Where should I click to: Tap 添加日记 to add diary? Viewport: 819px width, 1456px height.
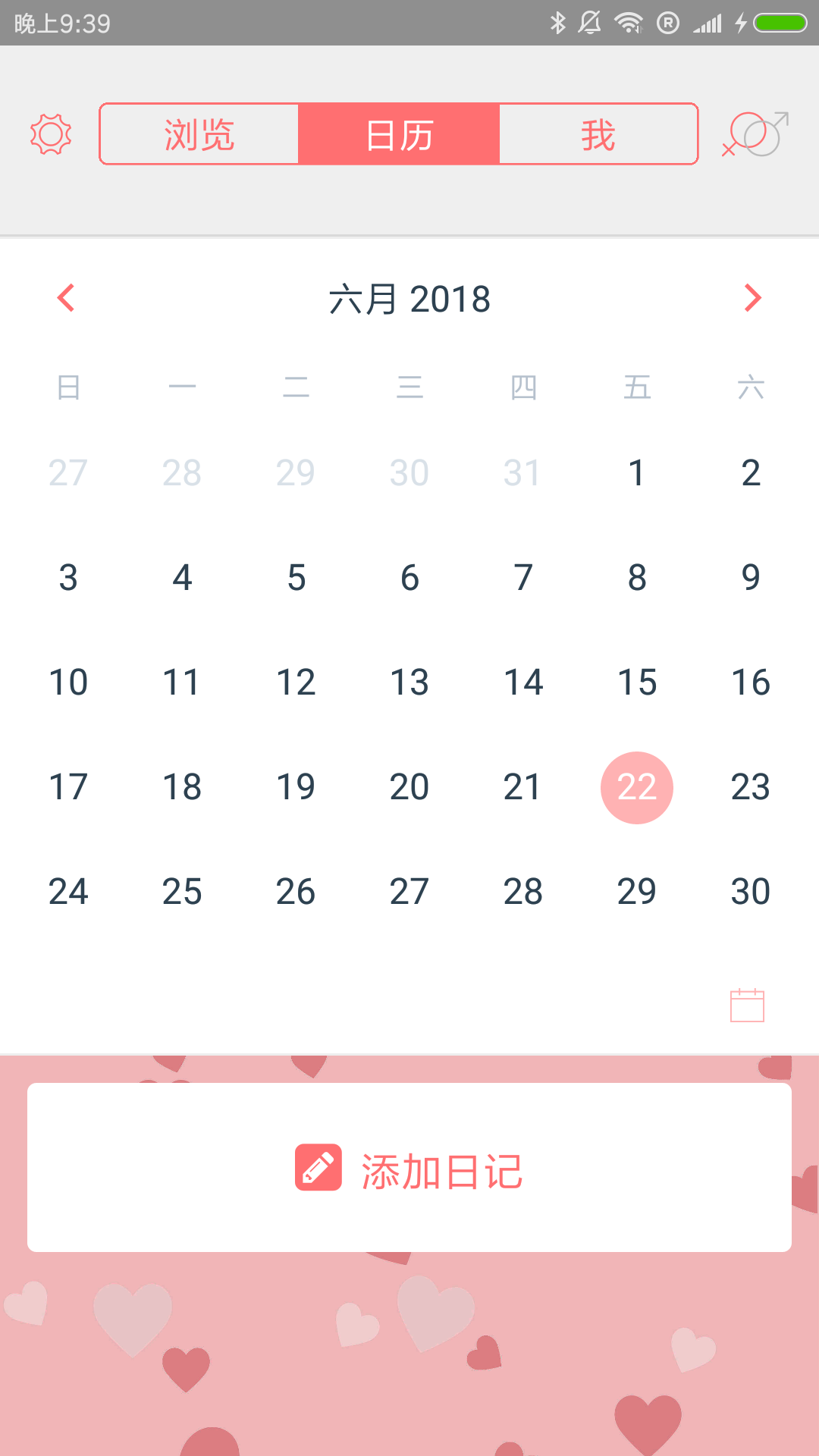click(x=409, y=1168)
